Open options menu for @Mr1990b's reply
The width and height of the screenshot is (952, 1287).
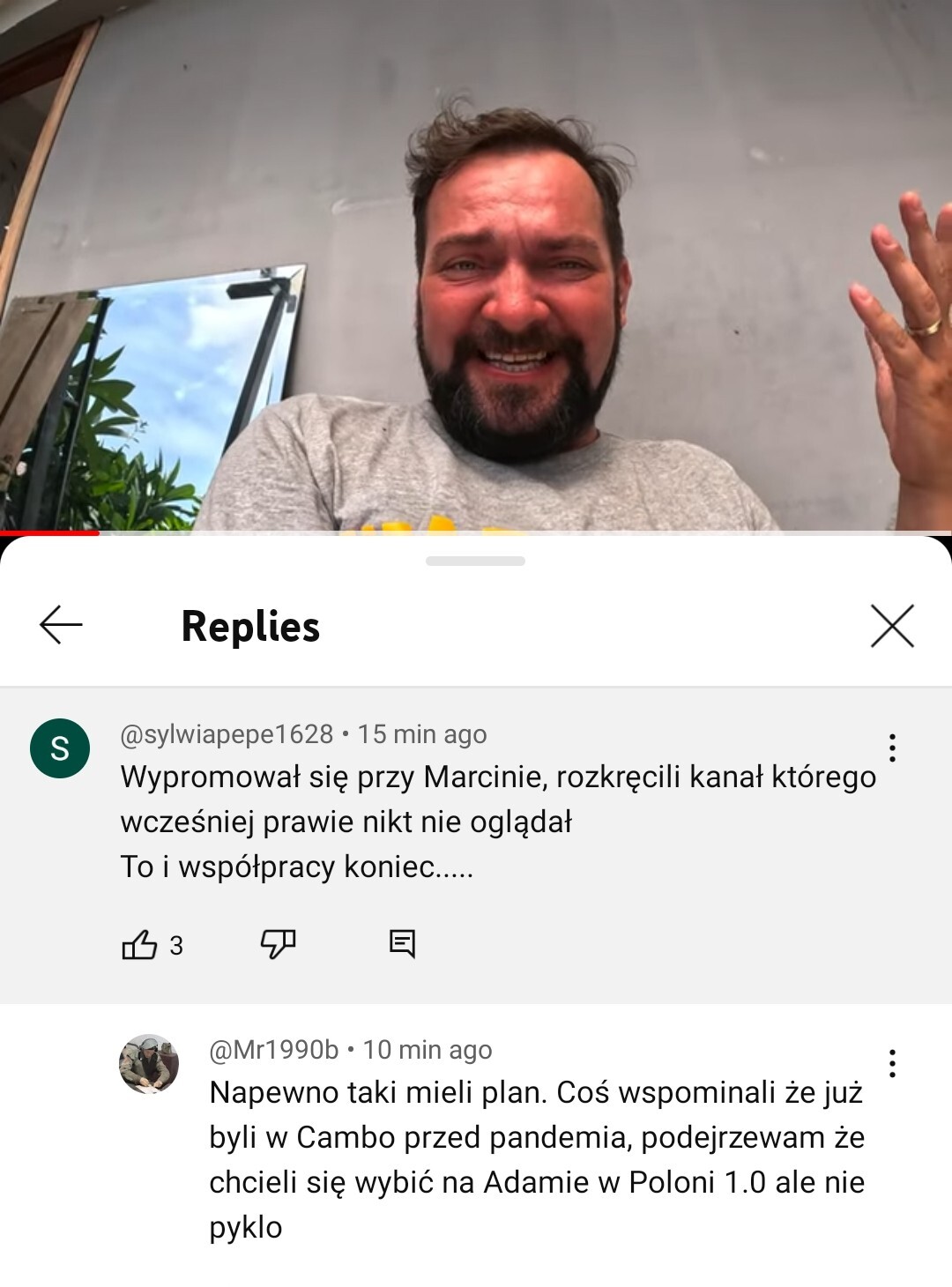pyautogui.click(x=892, y=1063)
